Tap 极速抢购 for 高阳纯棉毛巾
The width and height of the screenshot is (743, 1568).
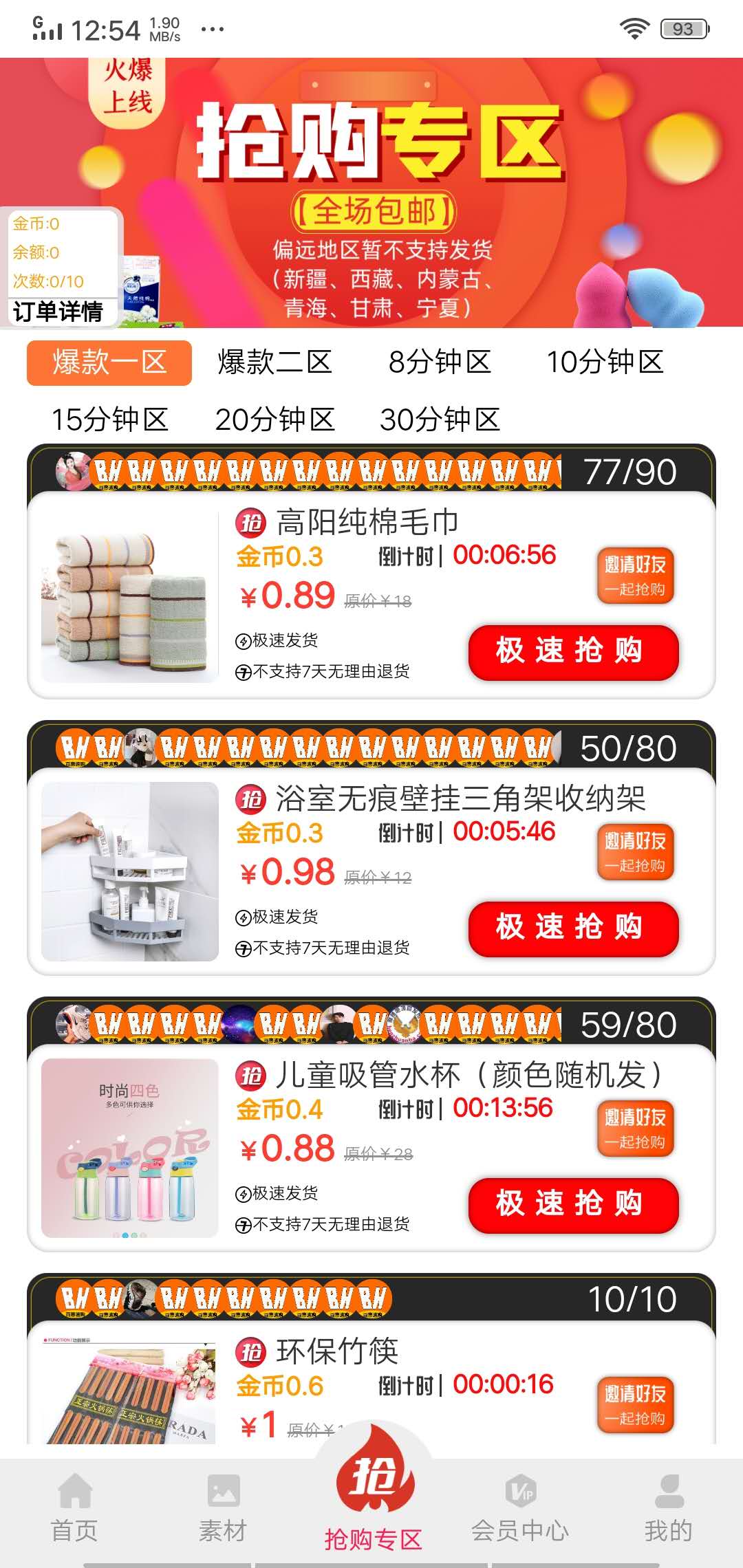tap(573, 652)
